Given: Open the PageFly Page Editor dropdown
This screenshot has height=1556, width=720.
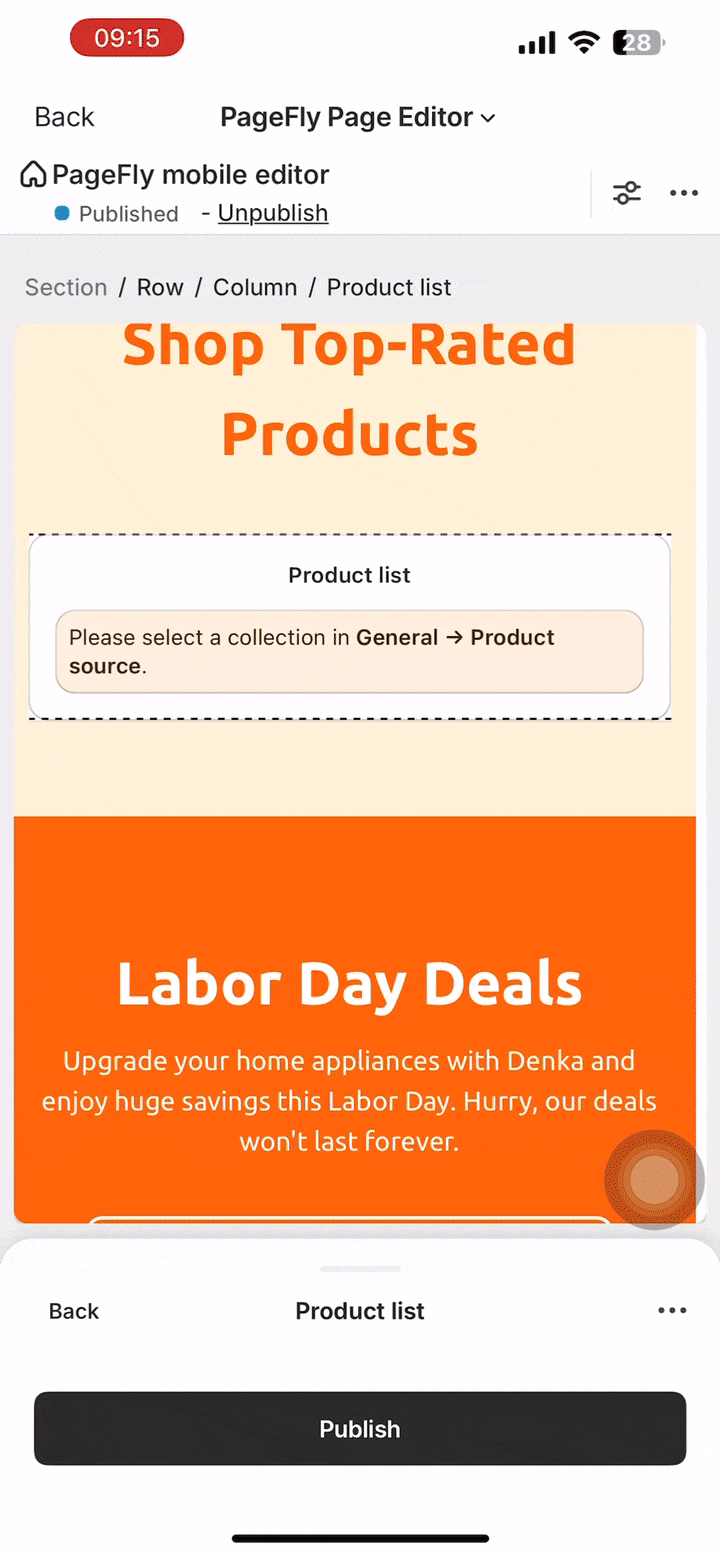Looking at the screenshot, I should click(x=358, y=117).
